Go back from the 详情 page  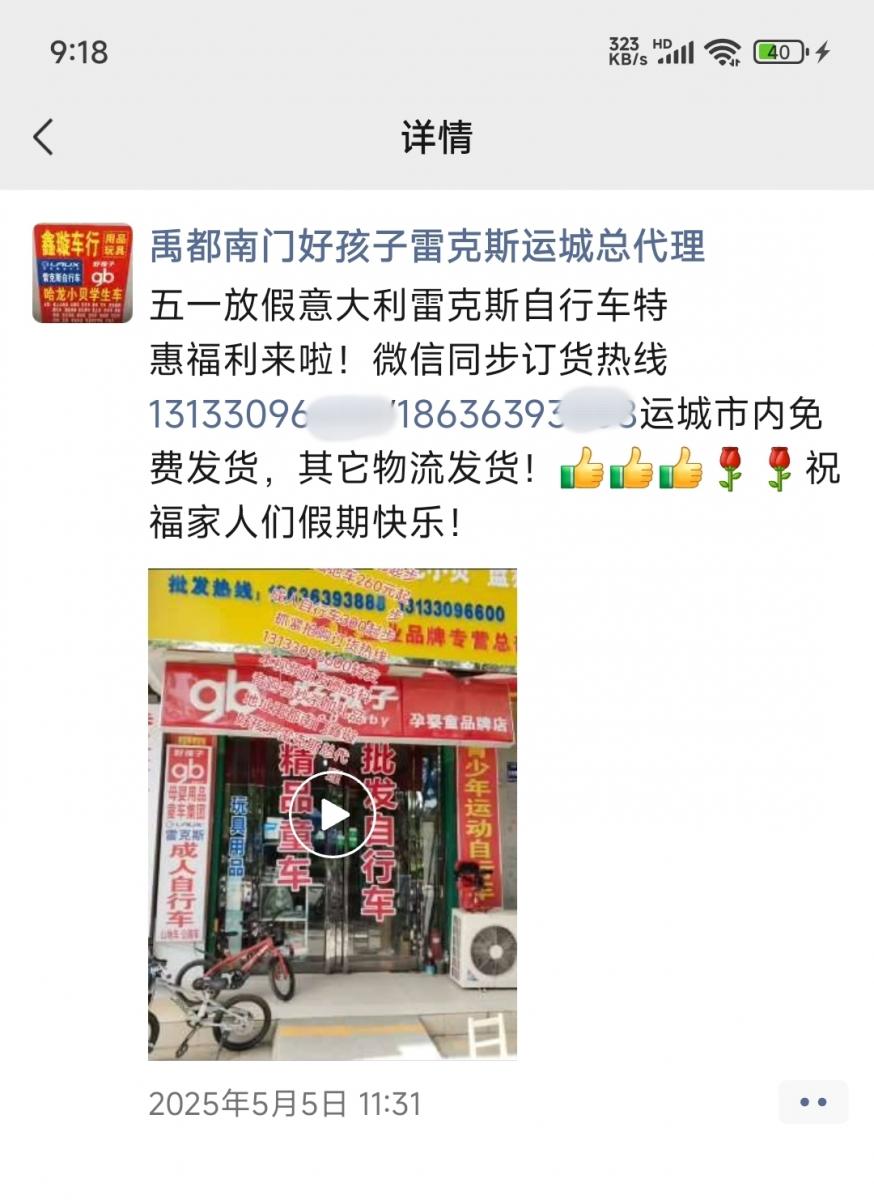click(x=43, y=137)
